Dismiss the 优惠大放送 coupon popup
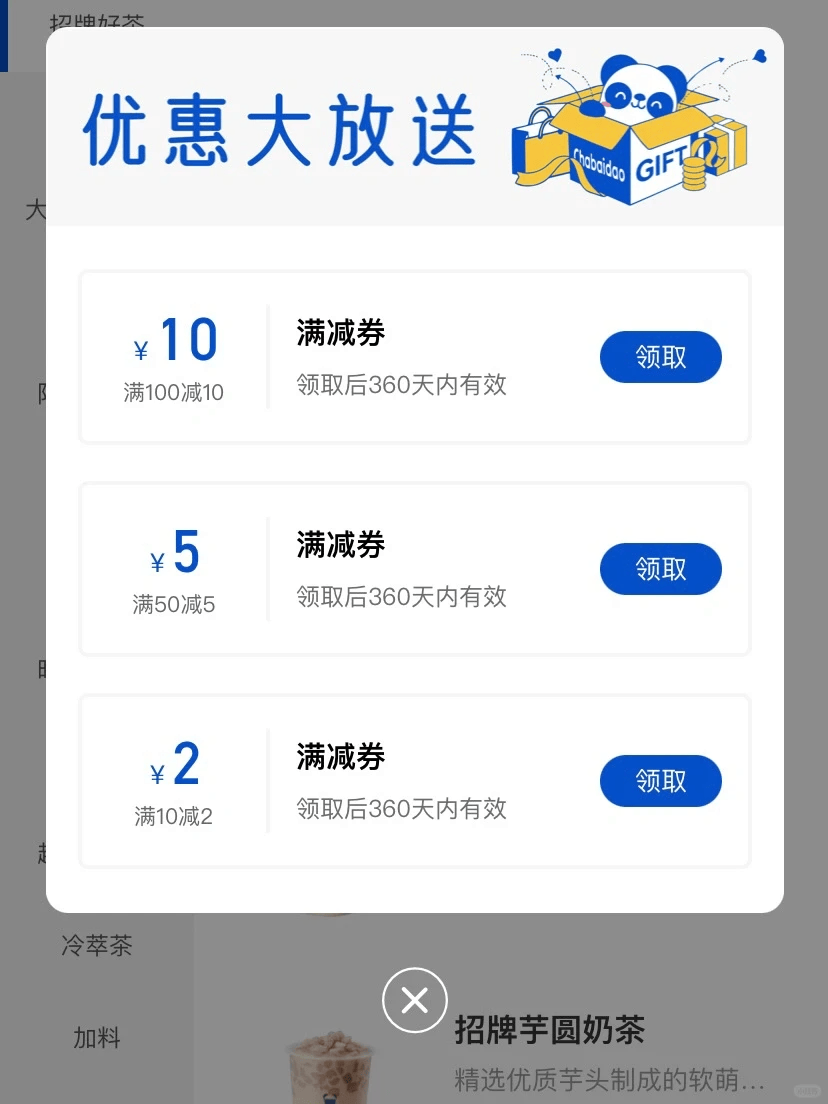The width and height of the screenshot is (828, 1104). click(414, 1000)
